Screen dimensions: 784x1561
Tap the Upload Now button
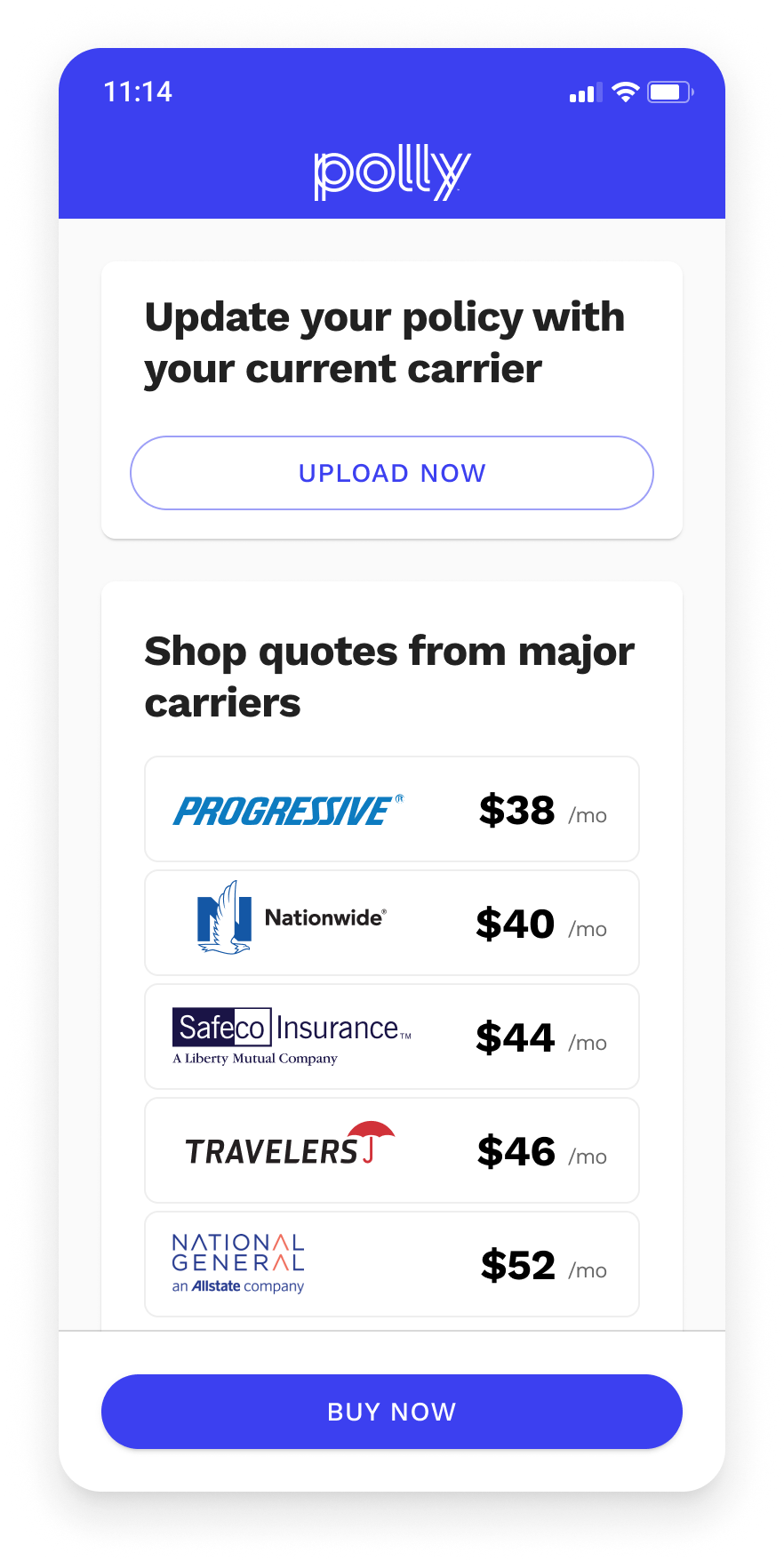[392, 473]
